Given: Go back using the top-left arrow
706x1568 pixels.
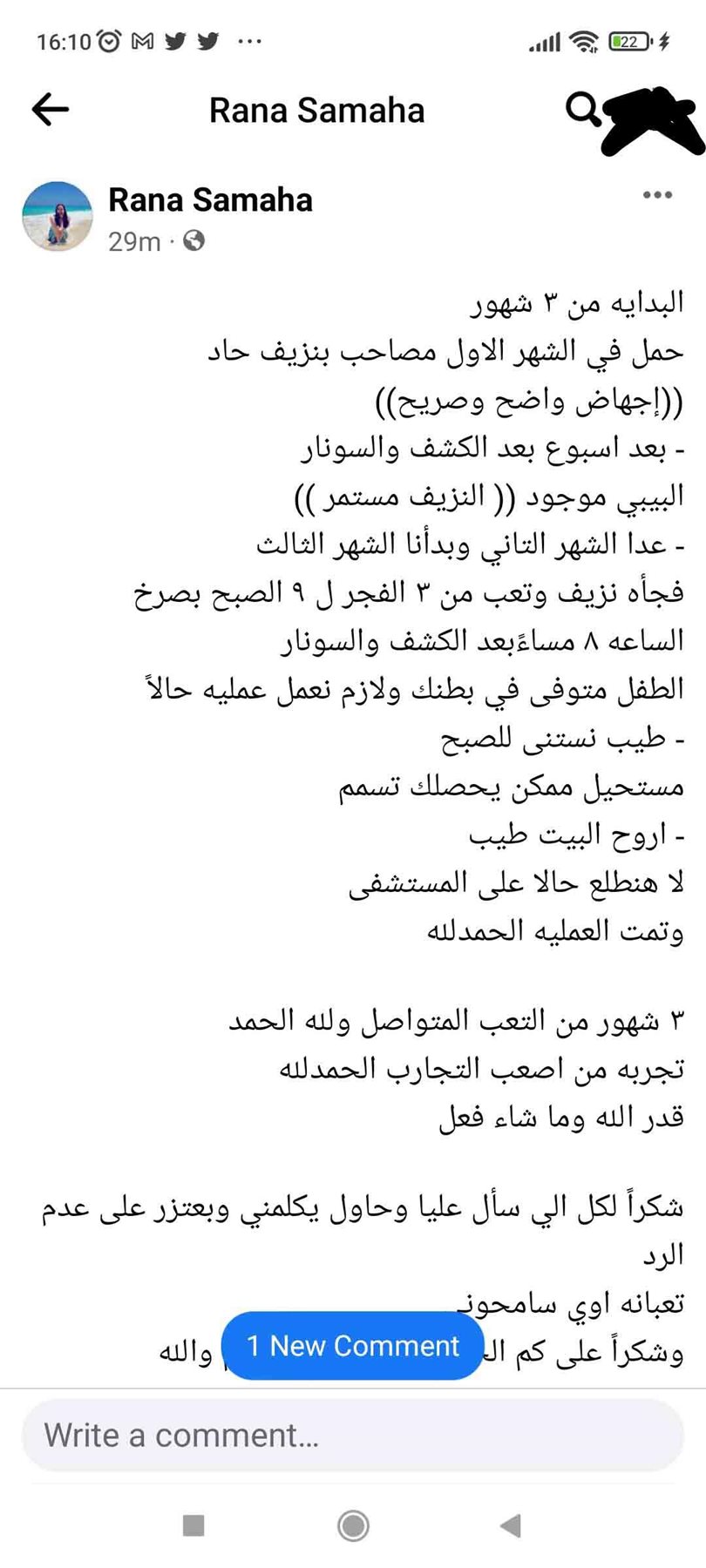Looking at the screenshot, I should [50, 110].
